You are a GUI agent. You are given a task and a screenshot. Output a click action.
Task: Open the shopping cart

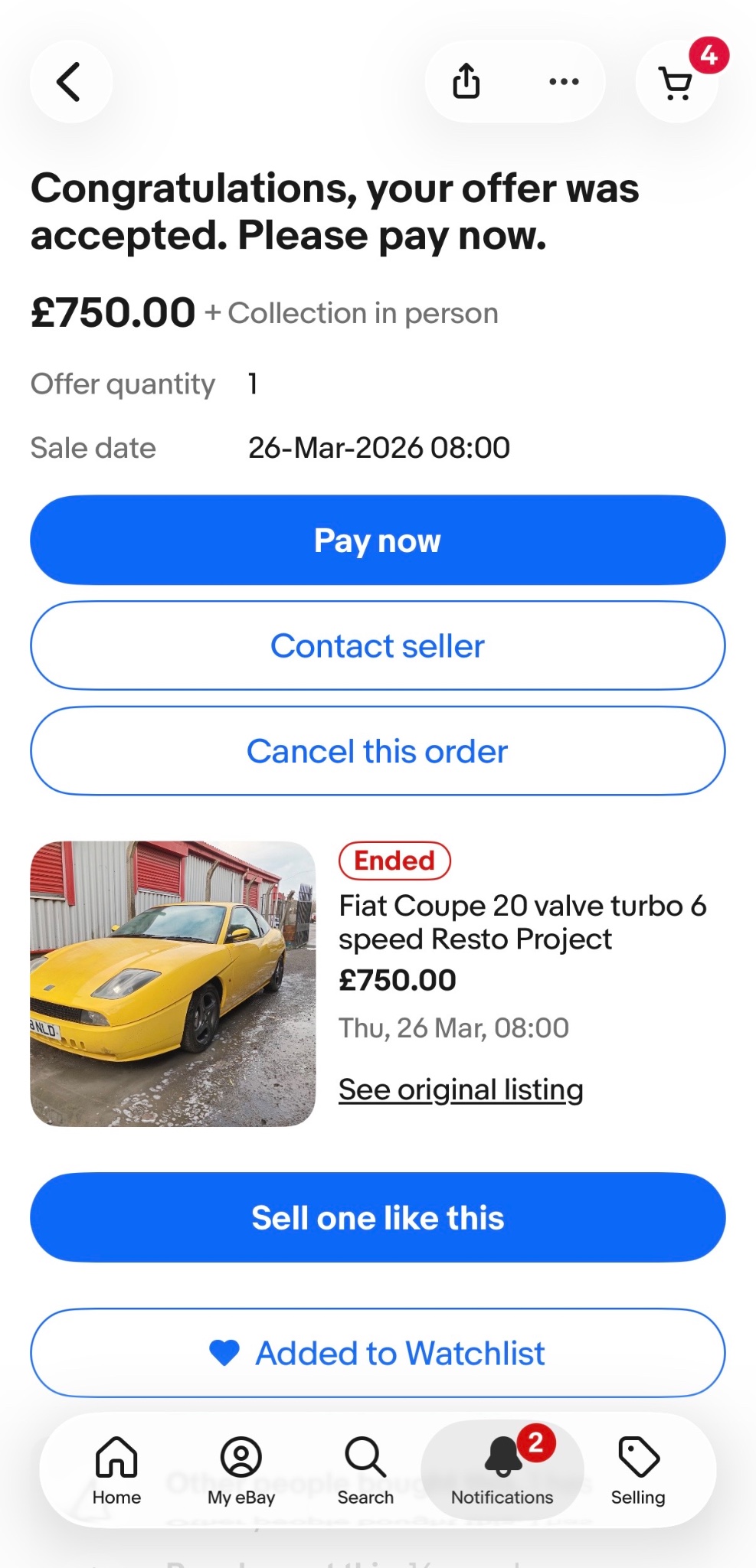tap(676, 83)
